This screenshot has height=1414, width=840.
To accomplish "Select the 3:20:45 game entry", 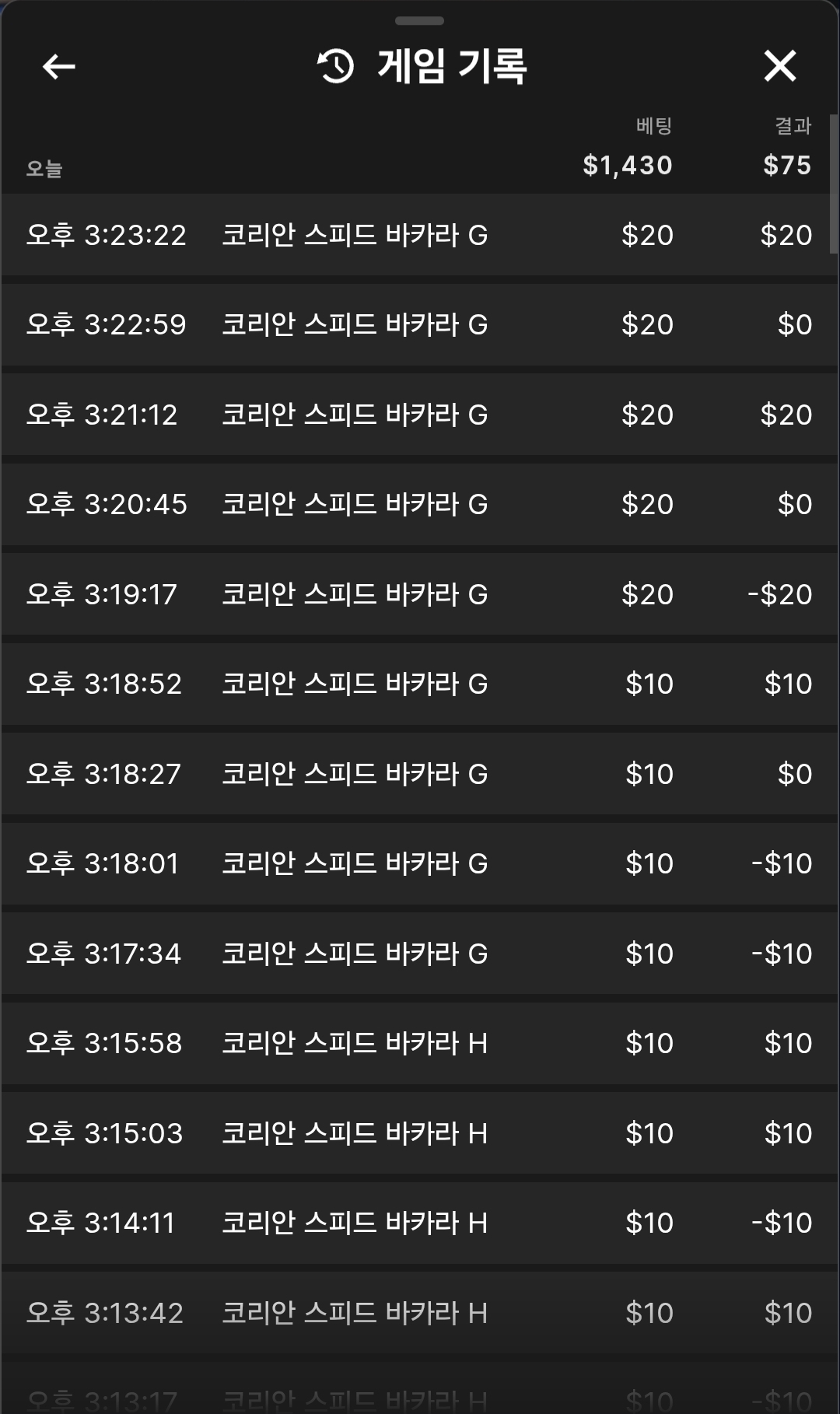I will click(419, 504).
